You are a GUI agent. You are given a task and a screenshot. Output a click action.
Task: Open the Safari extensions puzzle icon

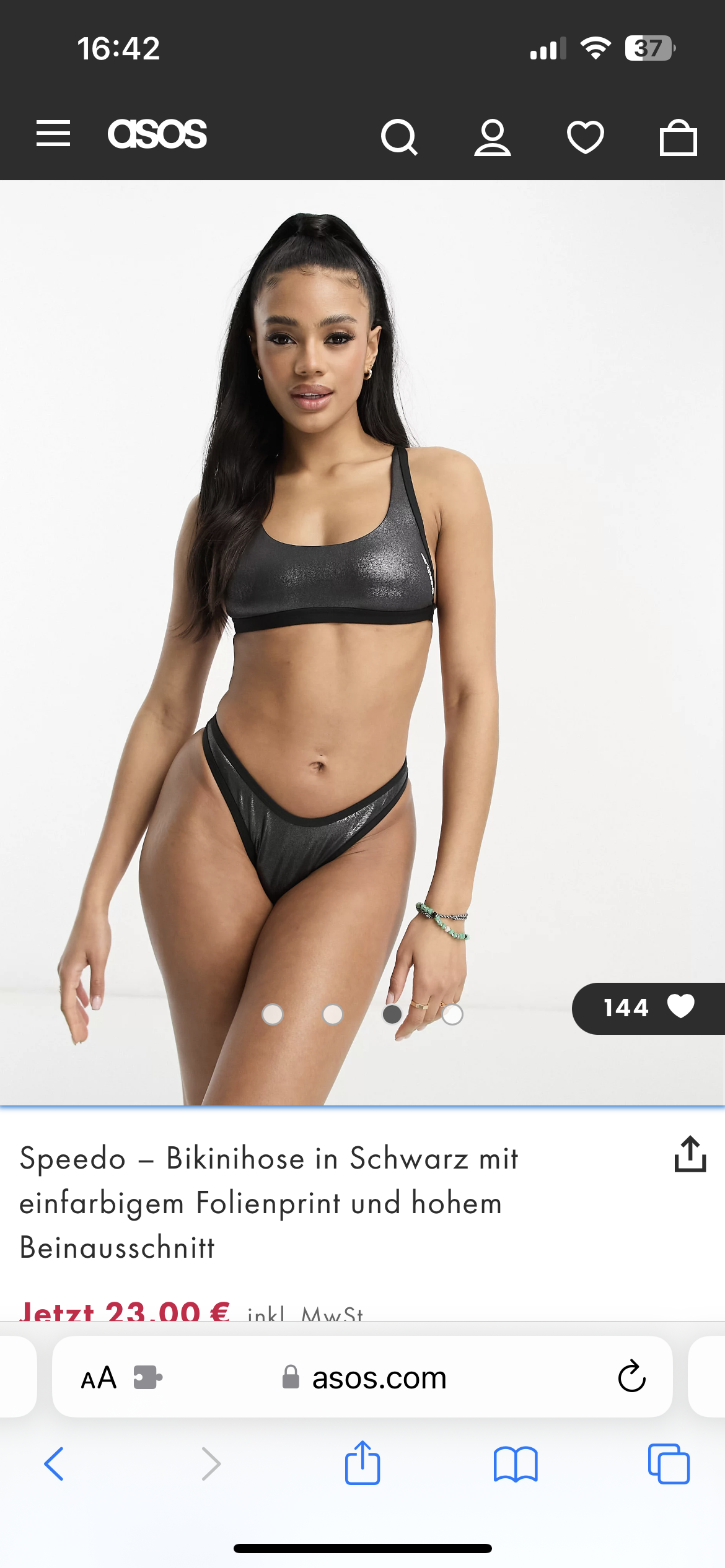[x=147, y=1378]
